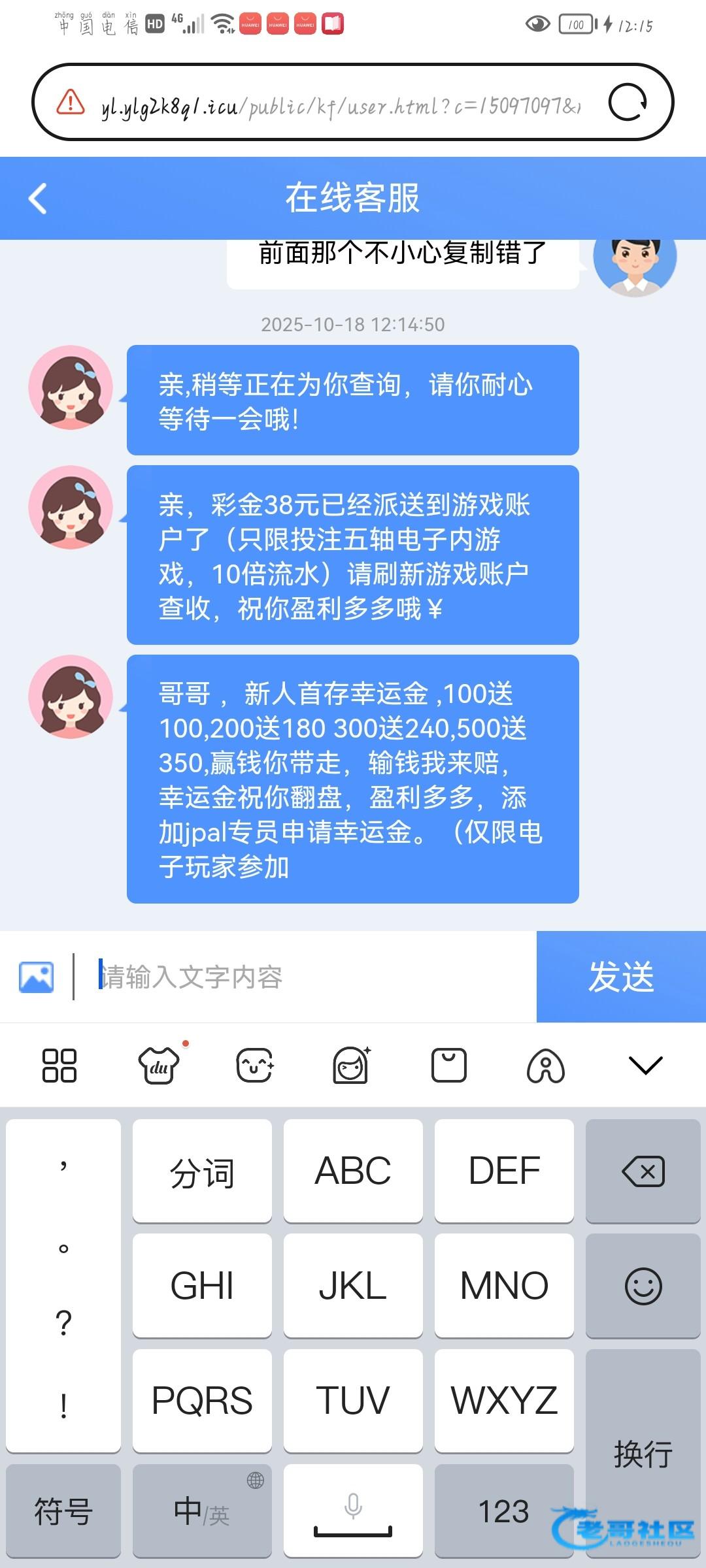Open the keyboard's four-square menu grid
The width and height of the screenshot is (706, 1568).
[59, 1066]
